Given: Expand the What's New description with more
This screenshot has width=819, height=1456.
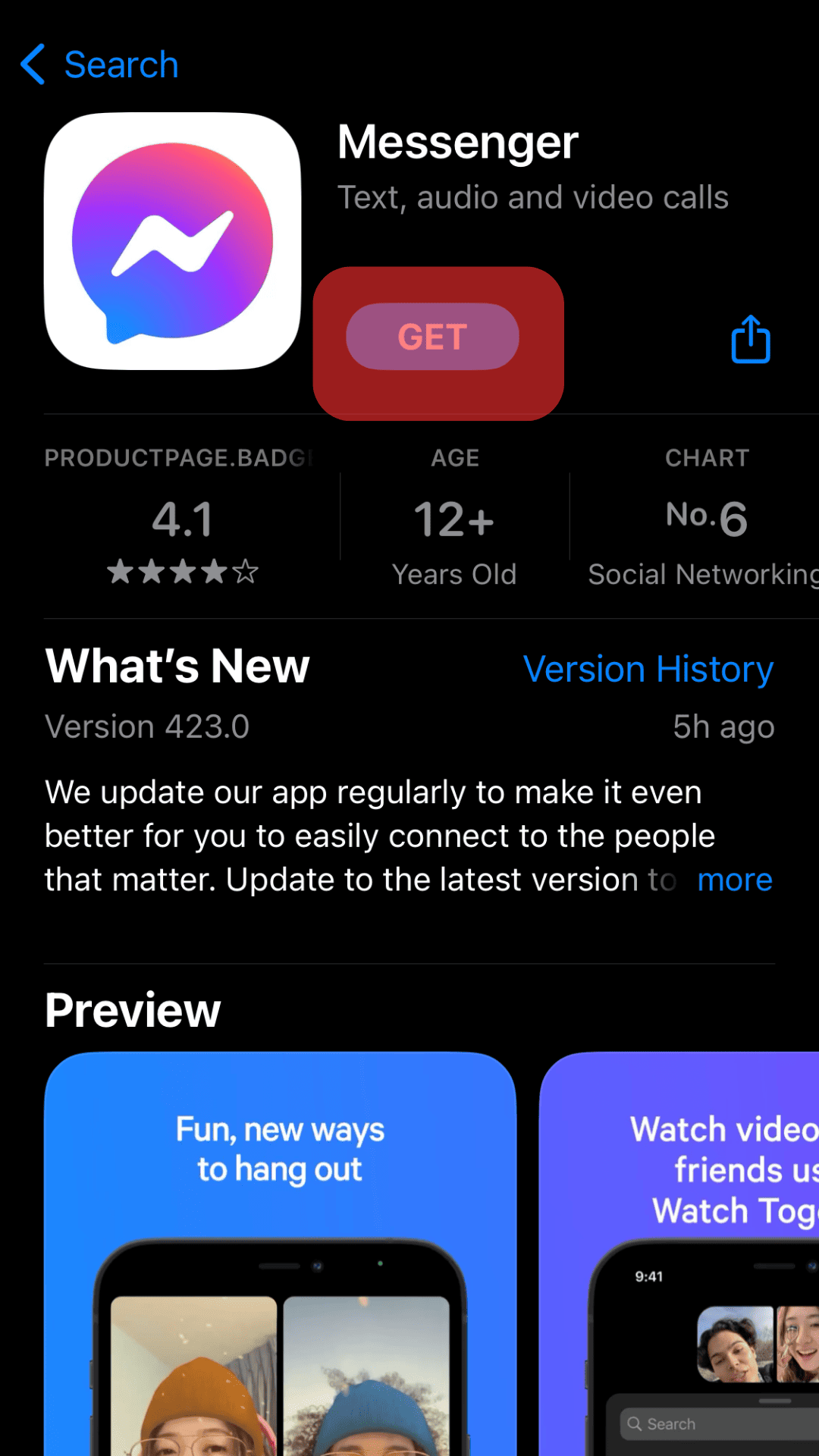Looking at the screenshot, I should [x=734, y=880].
